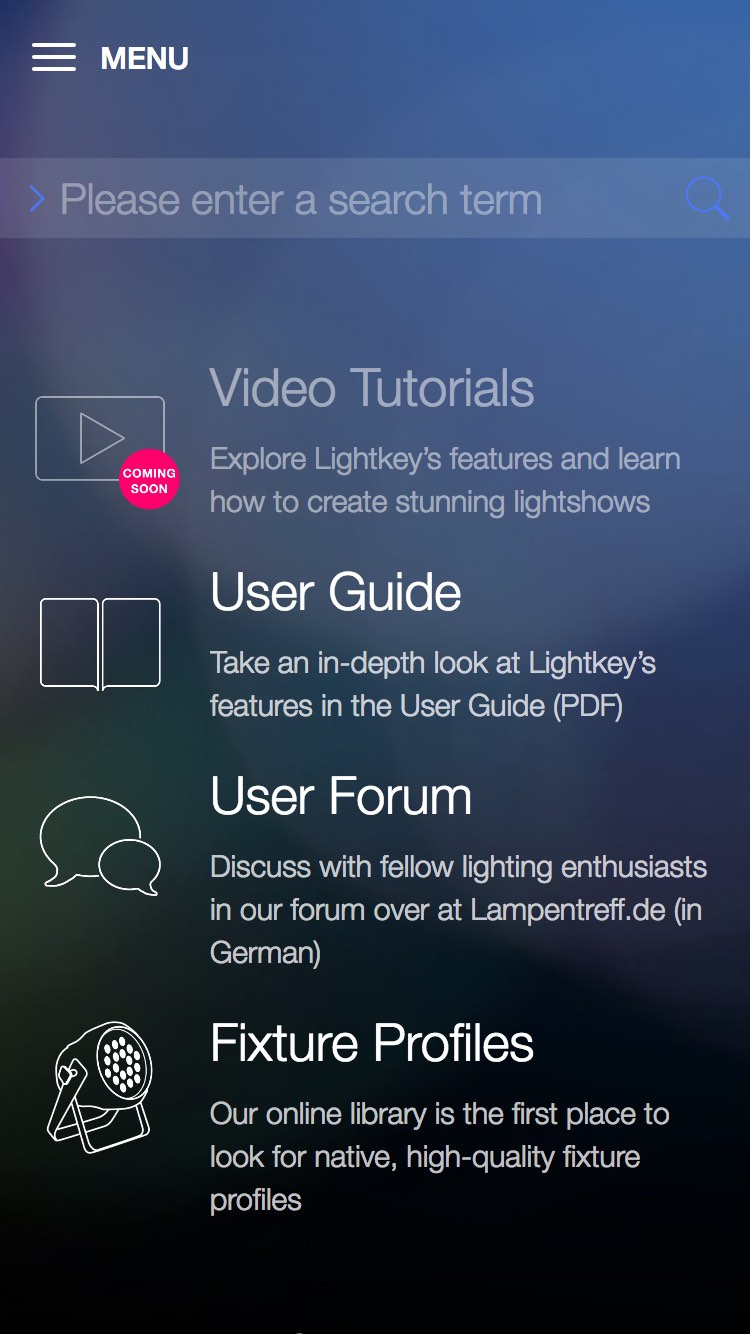Open the User Forum link
Image resolution: width=750 pixels, height=1334 pixels.
pos(341,797)
